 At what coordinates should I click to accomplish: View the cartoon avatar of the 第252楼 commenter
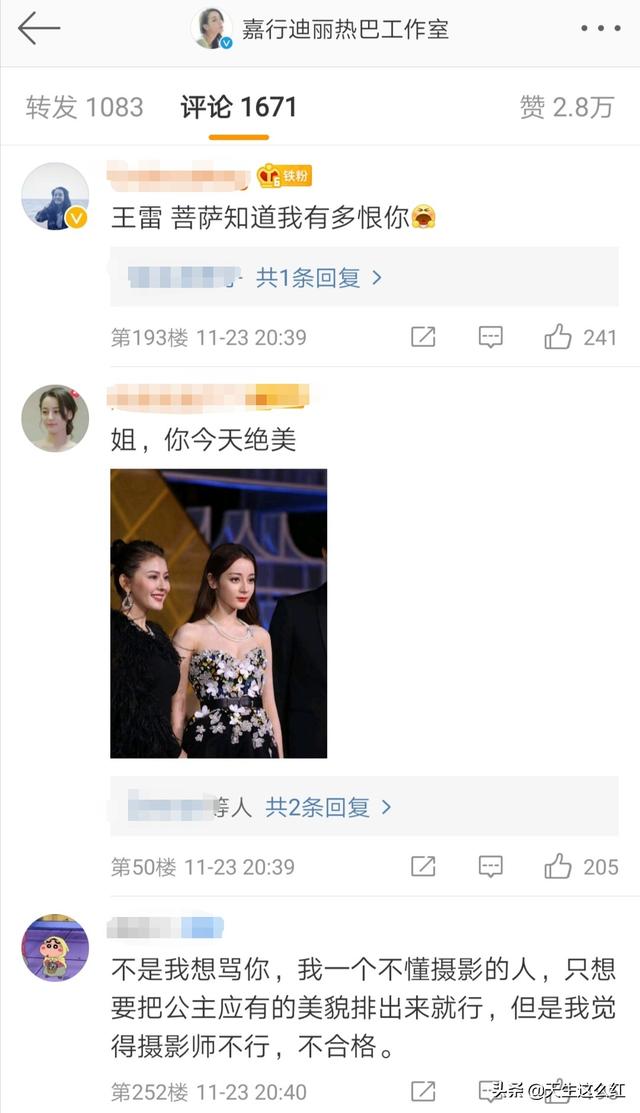pos(55,947)
